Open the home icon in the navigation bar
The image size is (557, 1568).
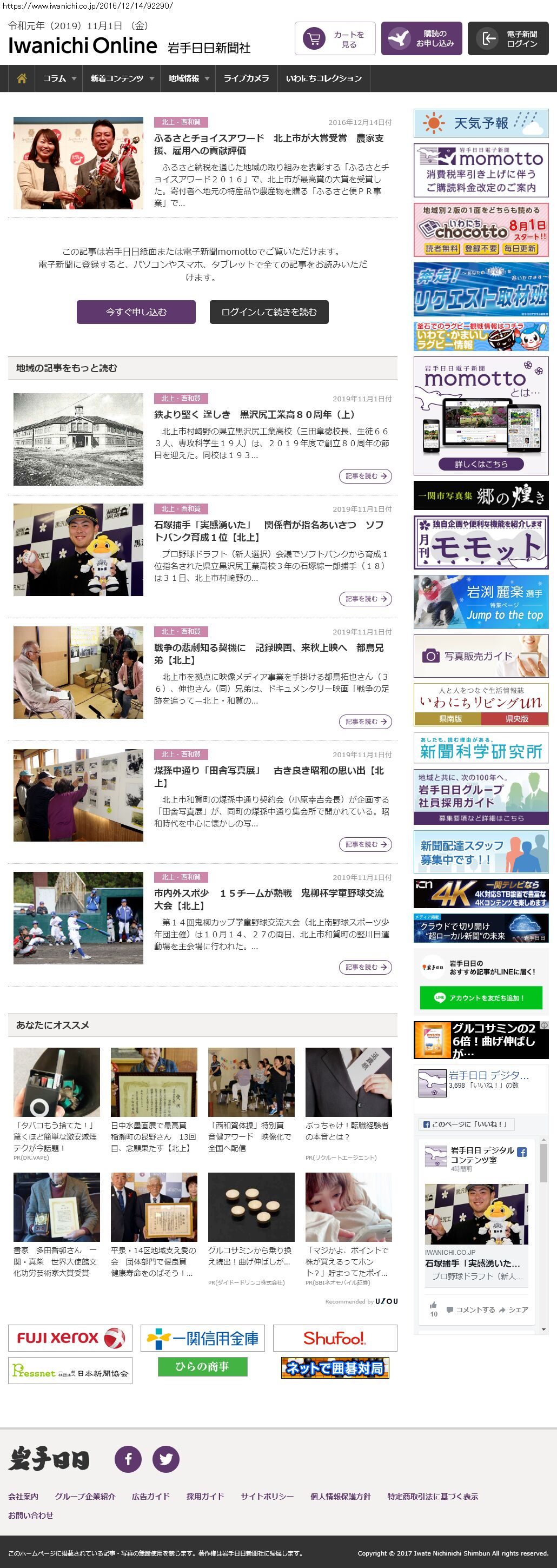pos(22,78)
